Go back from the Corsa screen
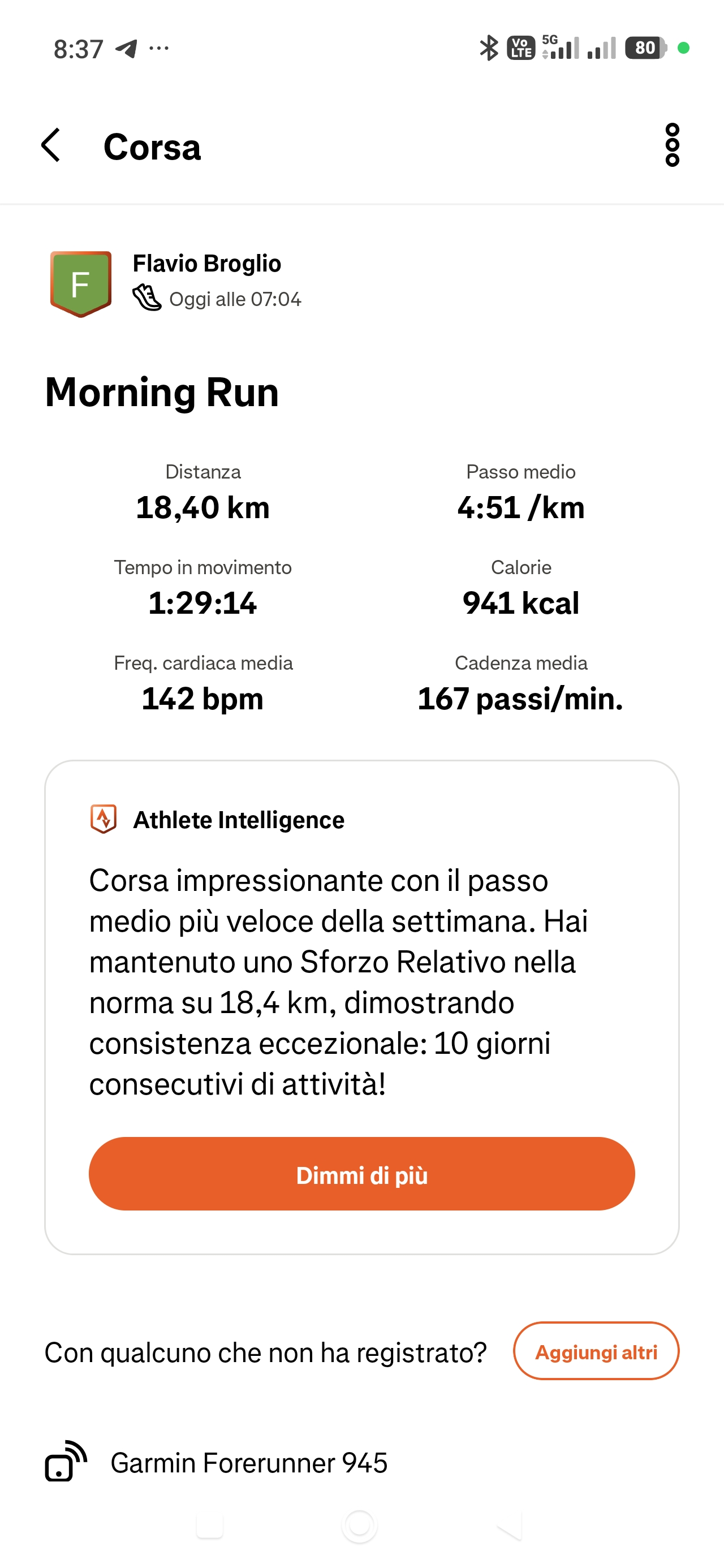 point(51,145)
